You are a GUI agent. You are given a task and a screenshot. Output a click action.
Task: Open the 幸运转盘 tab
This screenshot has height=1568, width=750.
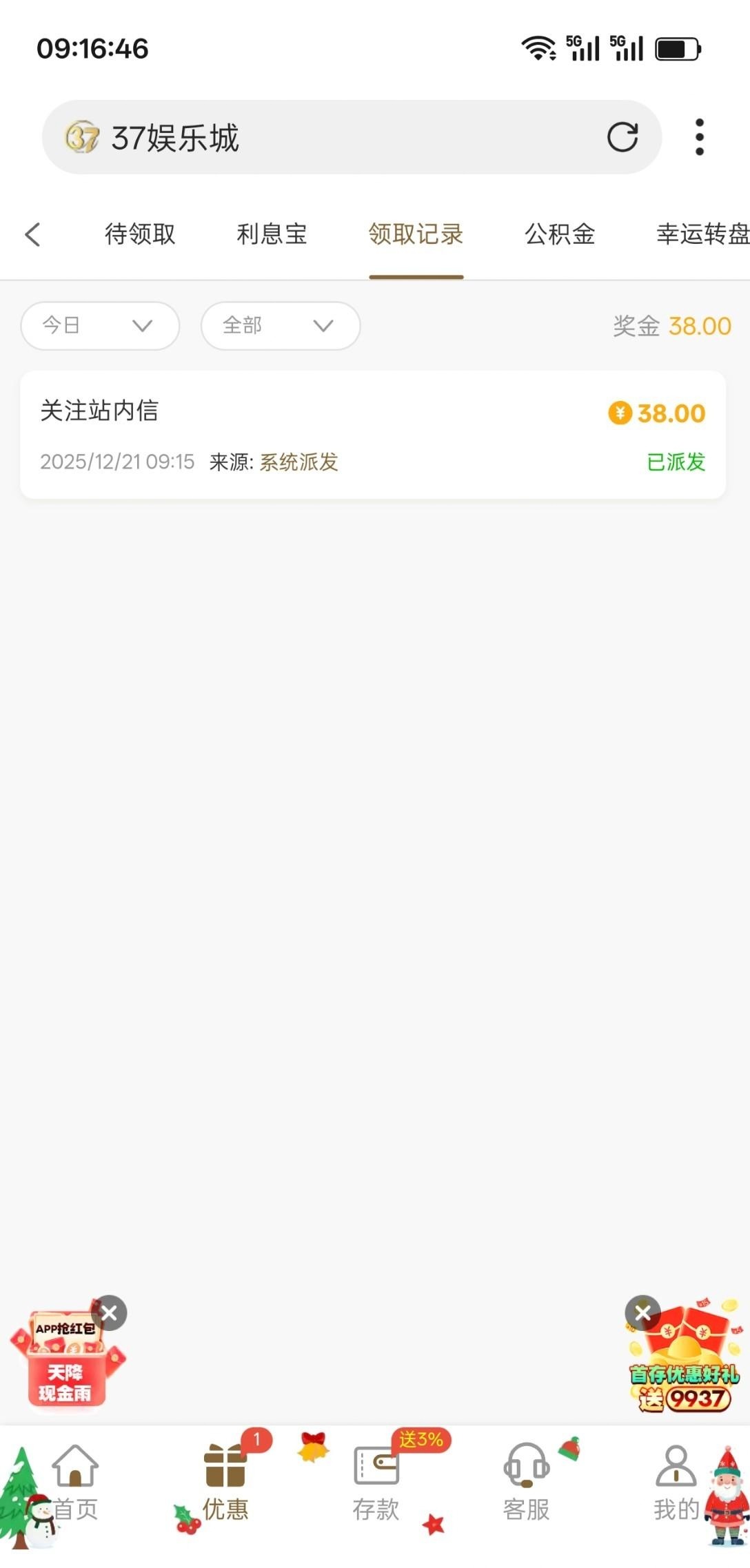[702, 234]
